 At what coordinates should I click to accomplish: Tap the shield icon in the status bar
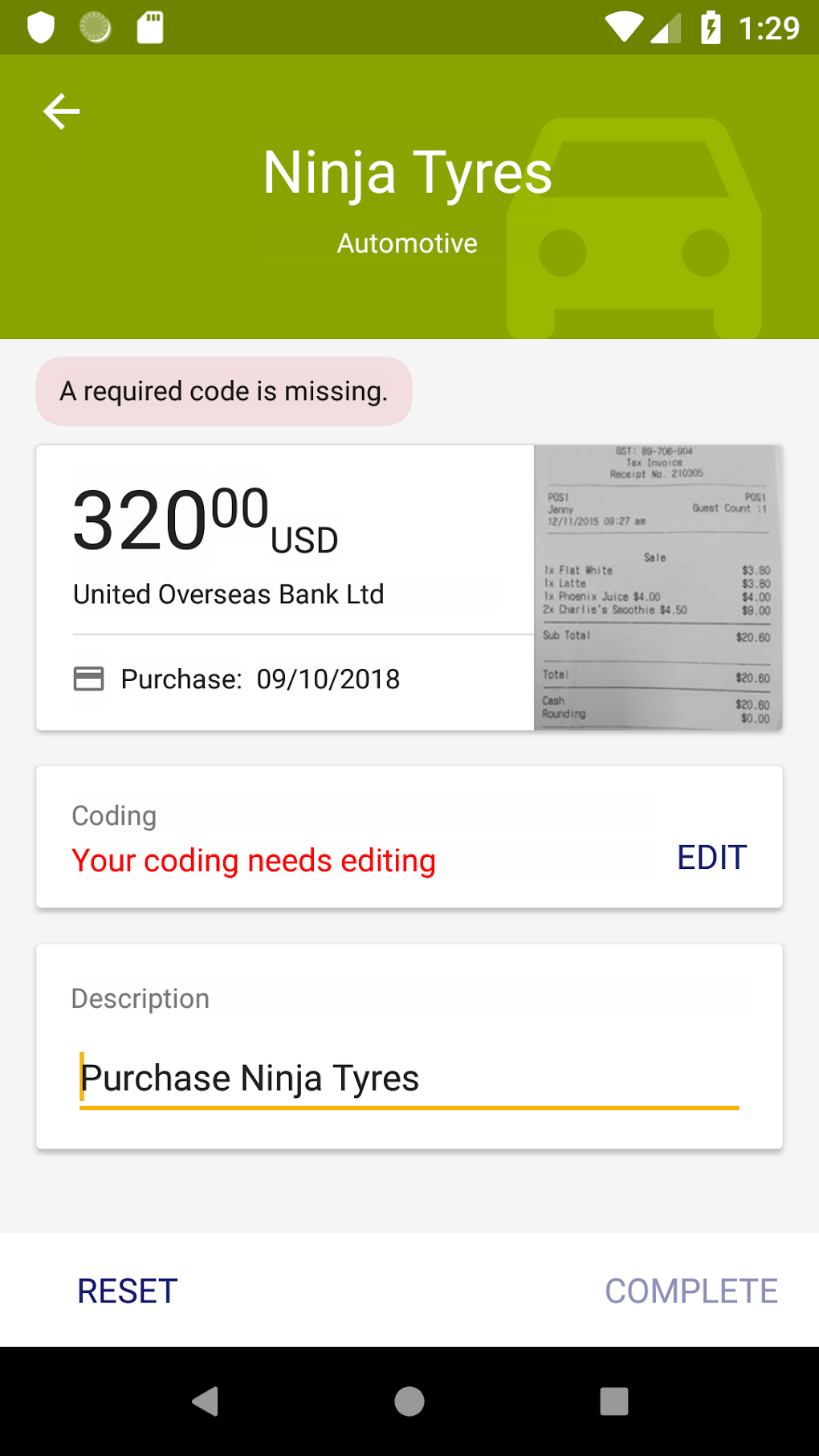[x=41, y=27]
